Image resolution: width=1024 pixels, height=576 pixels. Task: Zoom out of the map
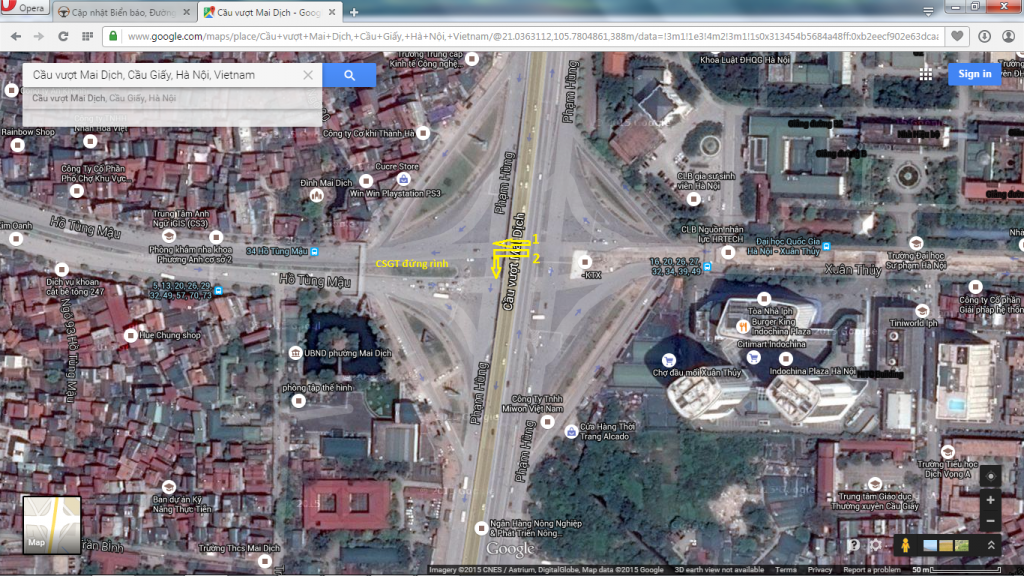click(990, 521)
